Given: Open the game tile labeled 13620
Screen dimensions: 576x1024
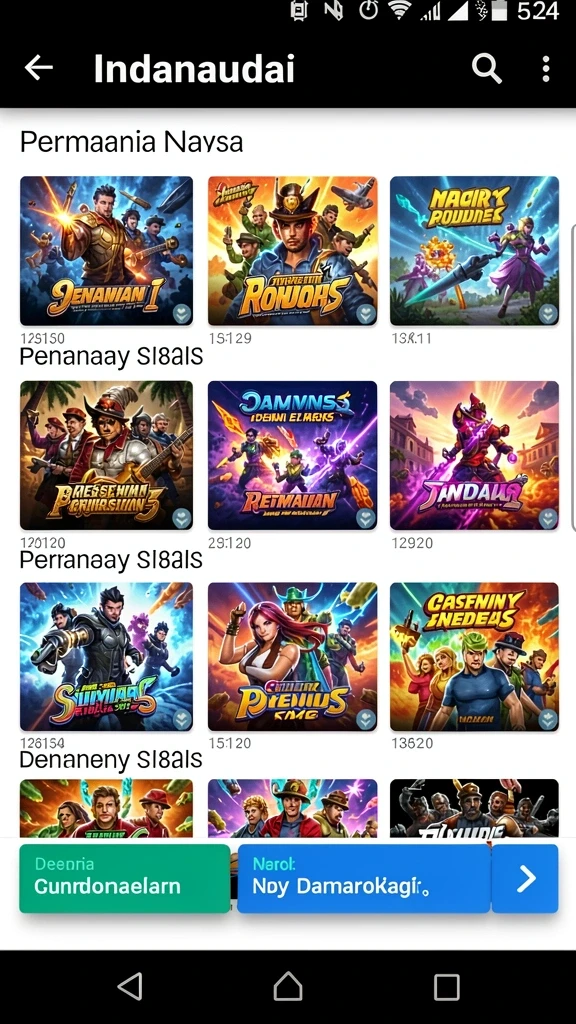Looking at the screenshot, I should [474, 656].
